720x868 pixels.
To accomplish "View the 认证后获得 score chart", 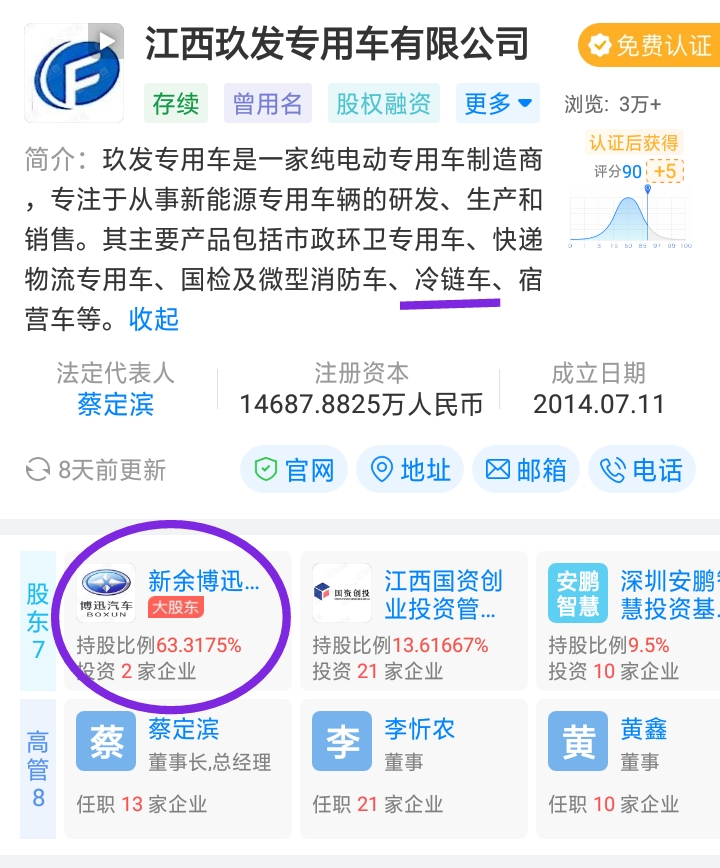I will coord(632,195).
